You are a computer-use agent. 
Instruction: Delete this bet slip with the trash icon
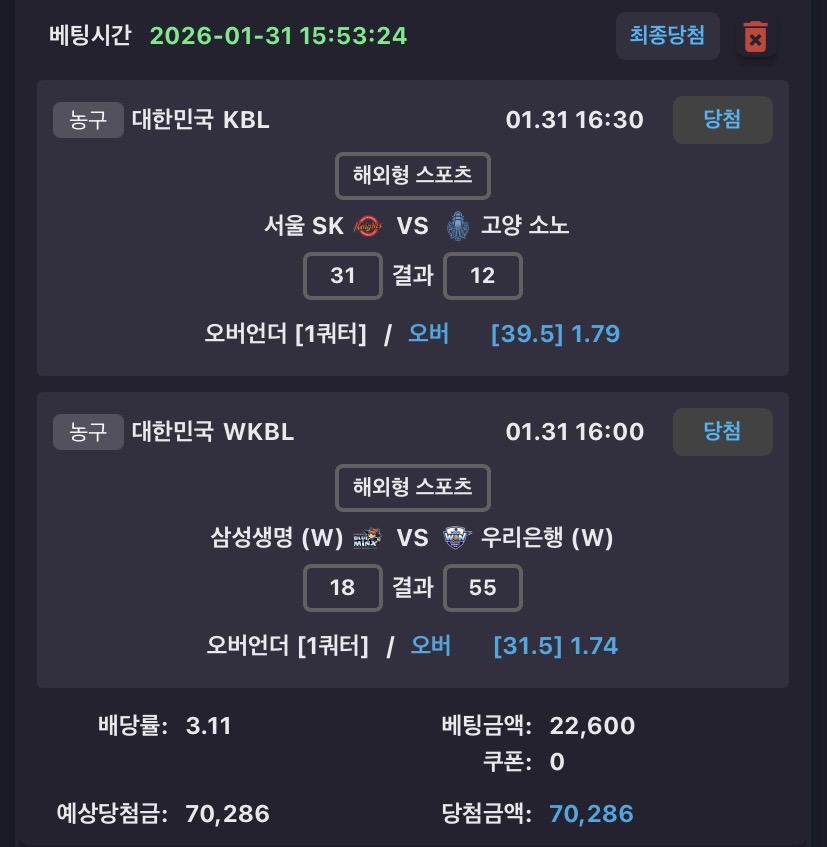point(756,38)
